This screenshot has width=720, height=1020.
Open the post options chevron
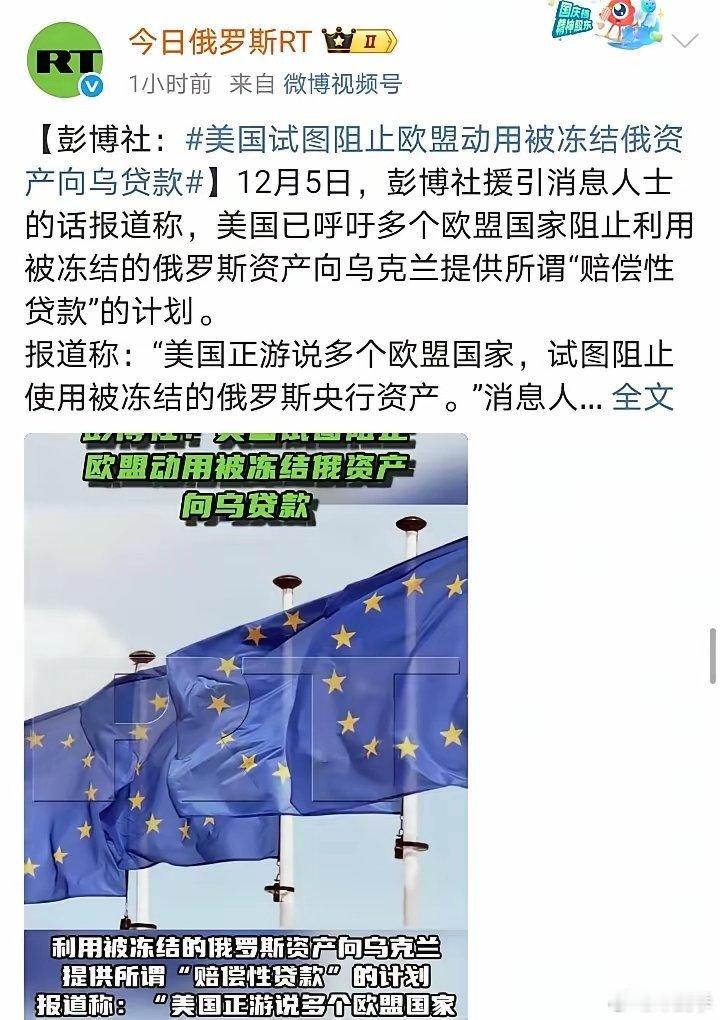pos(684,42)
